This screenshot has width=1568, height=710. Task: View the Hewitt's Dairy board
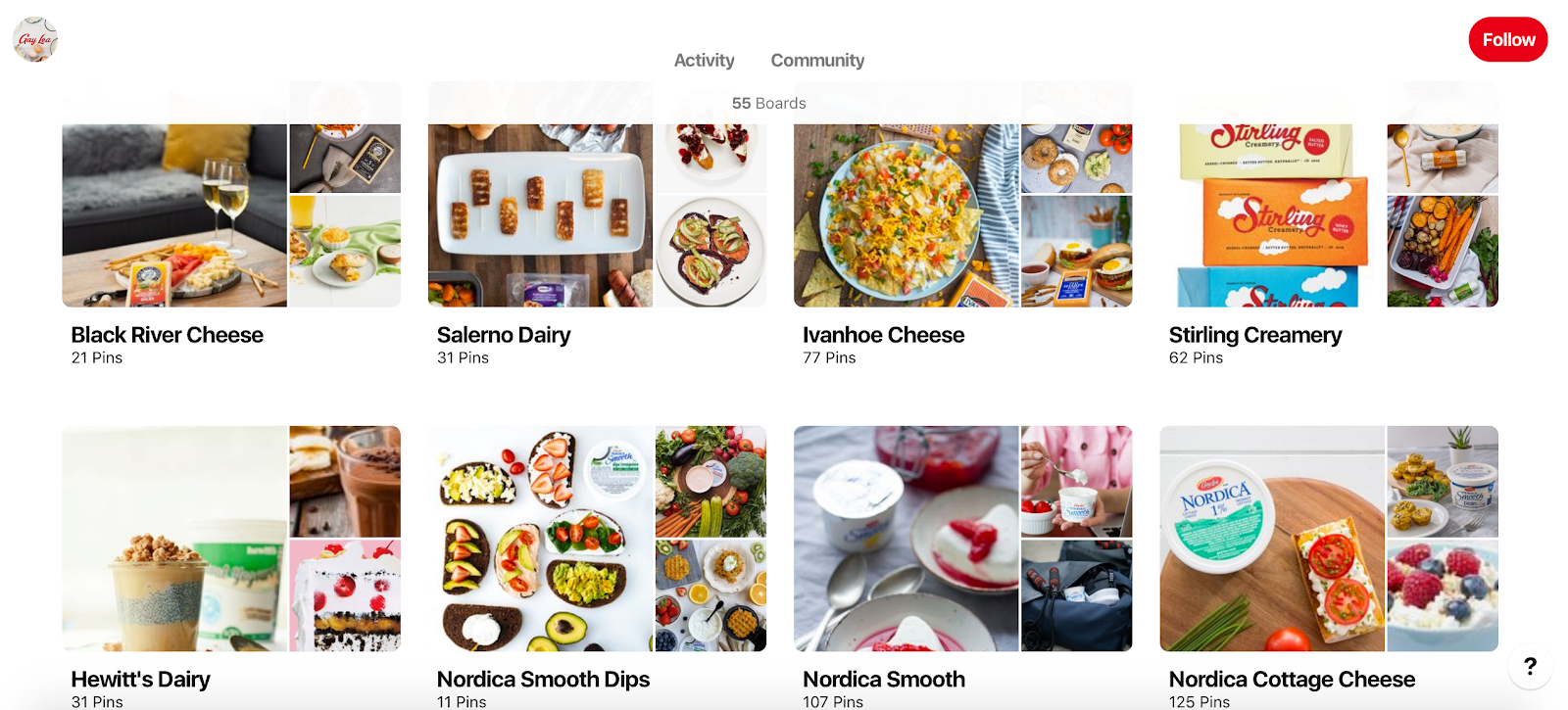tap(231, 539)
